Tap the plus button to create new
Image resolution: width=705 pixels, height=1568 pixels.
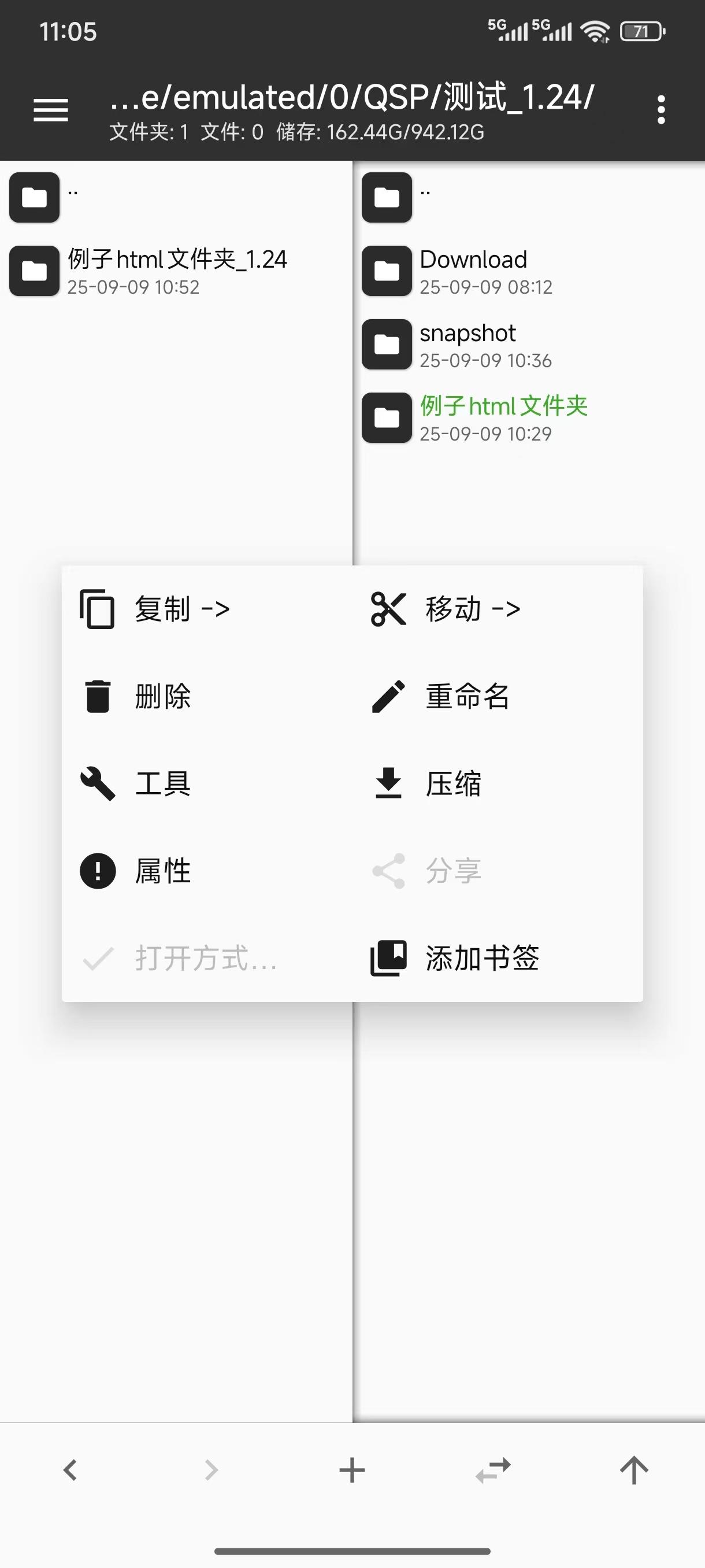(x=352, y=1470)
